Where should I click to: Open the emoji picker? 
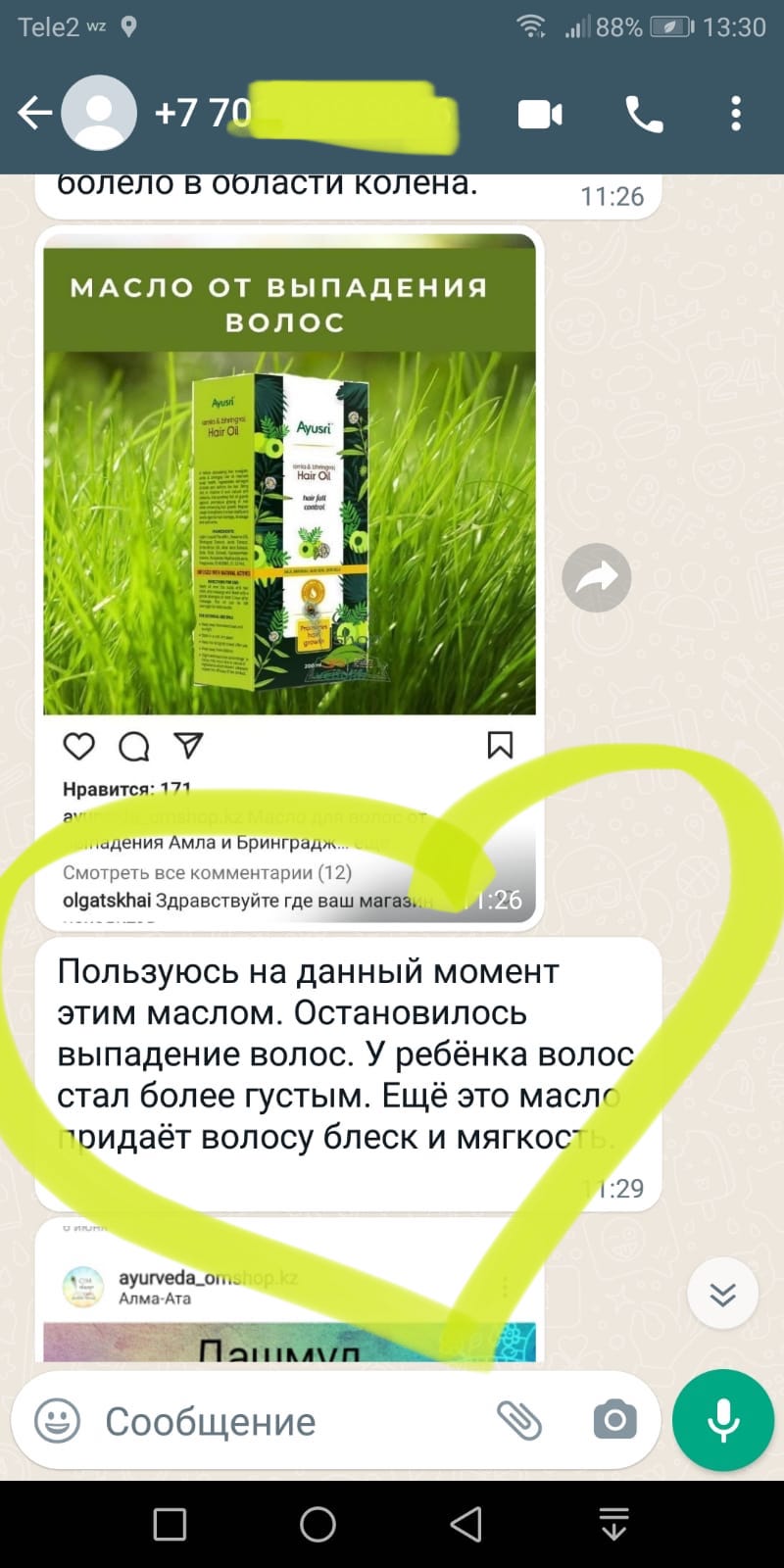57,1421
